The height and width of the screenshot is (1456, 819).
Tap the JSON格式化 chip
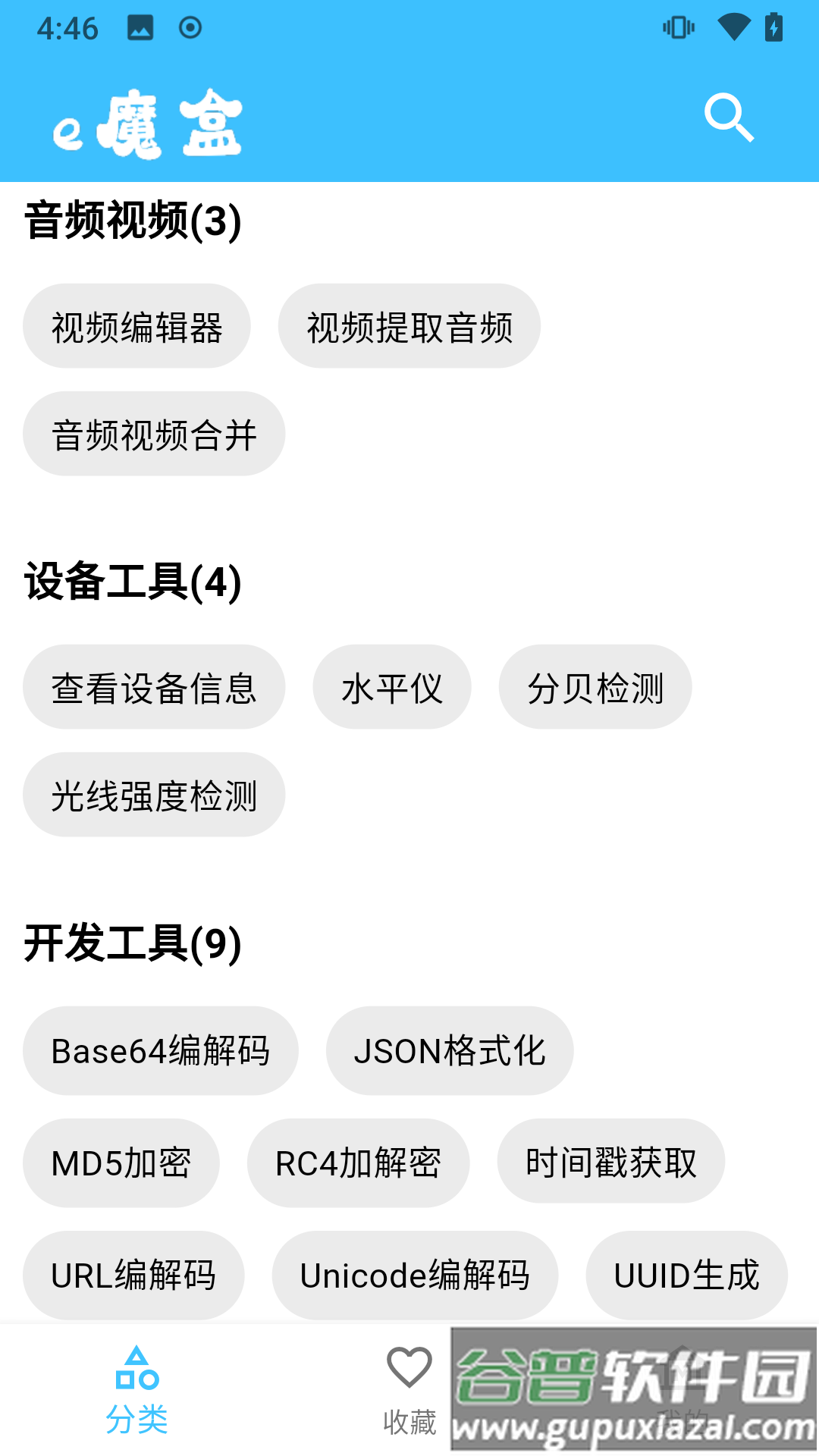tap(449, 1051)
